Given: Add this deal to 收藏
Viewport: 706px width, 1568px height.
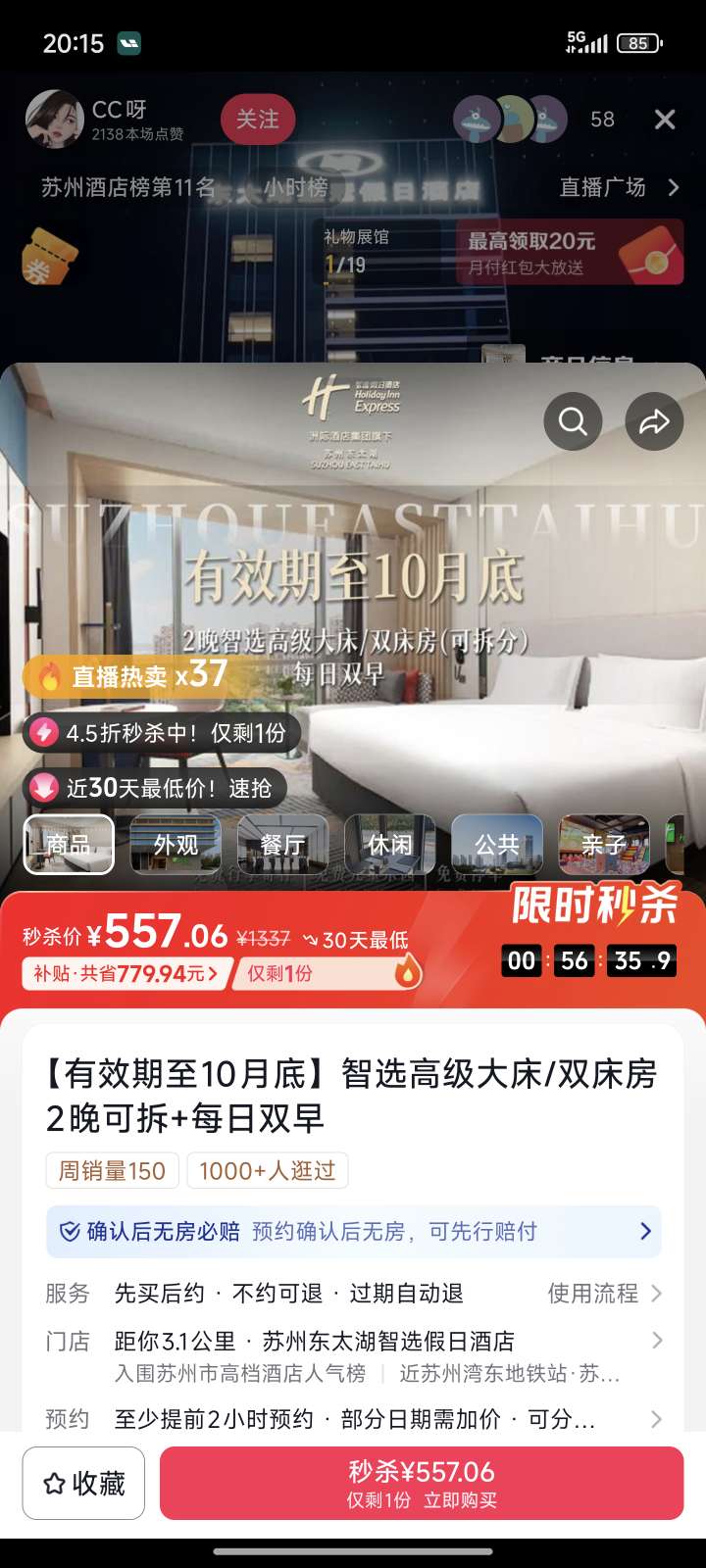Looking at the screenshot, I should (84, 1484).
